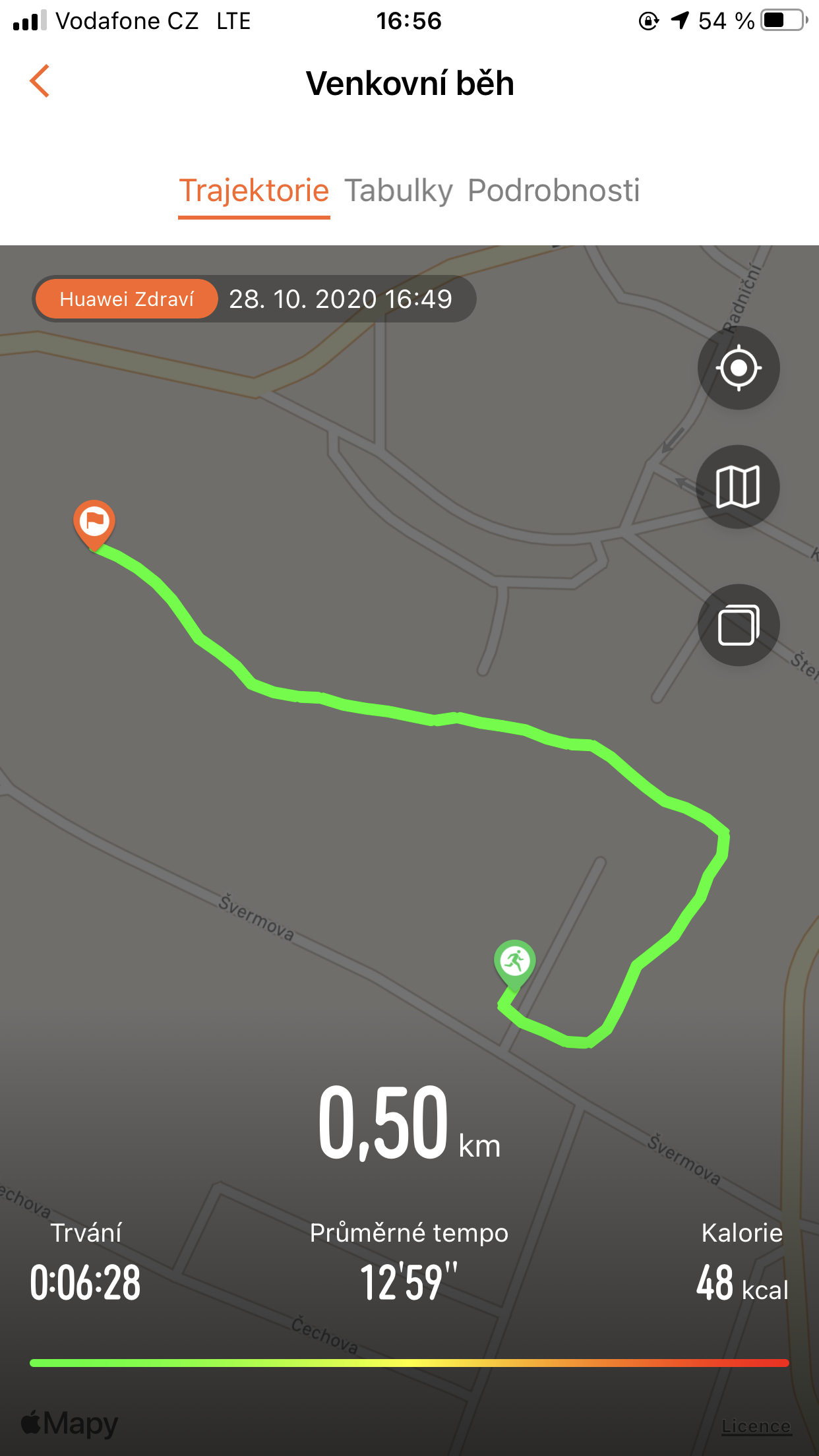The height and width of the screenshot is (1456, 819).
Task: Select the Trajektorie tab
Action: [254, 191]
